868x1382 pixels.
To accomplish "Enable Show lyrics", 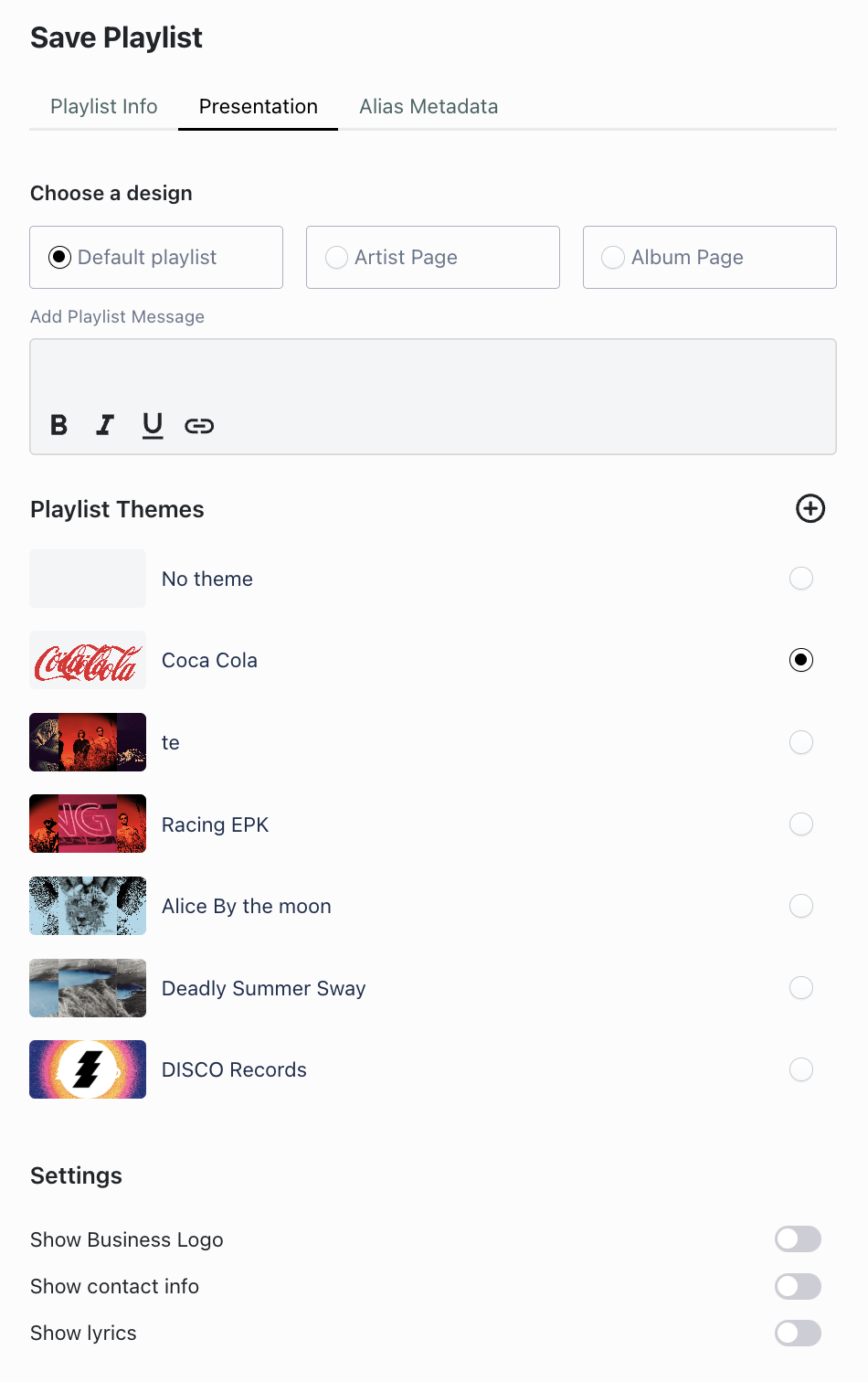I will click(797, 1333).
